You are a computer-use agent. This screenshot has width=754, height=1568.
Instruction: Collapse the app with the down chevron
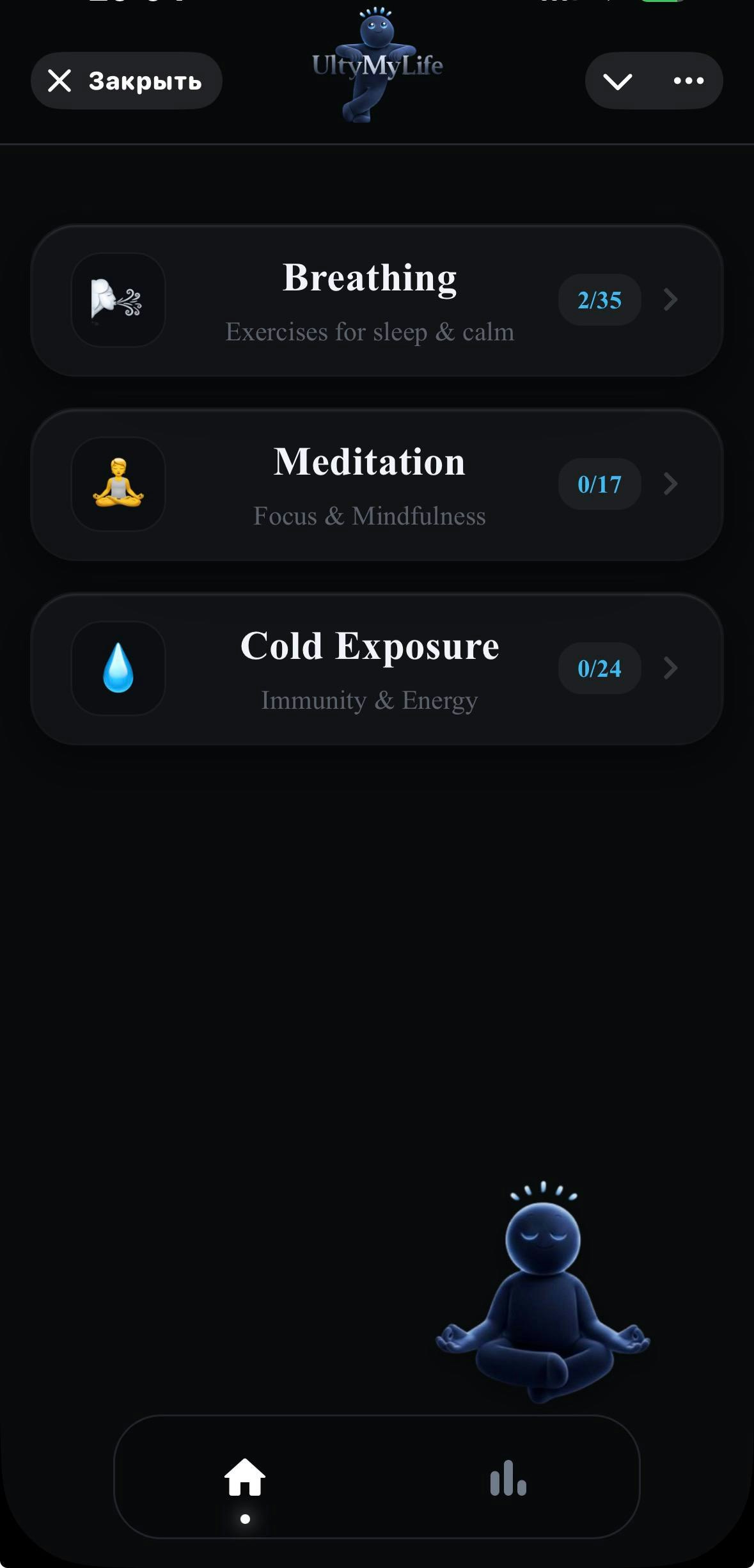click(x=618, y=81)
